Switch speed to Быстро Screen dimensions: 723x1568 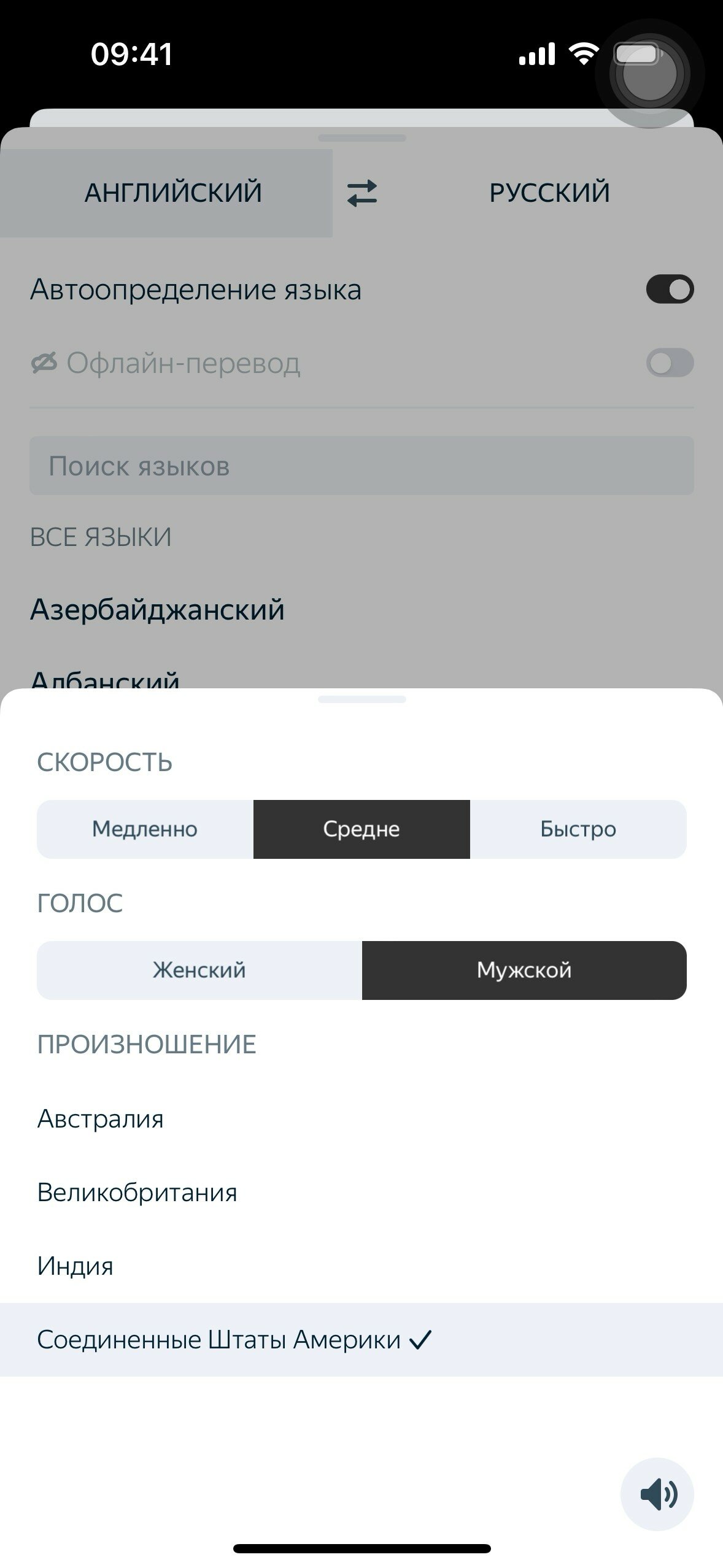point(578,829)
